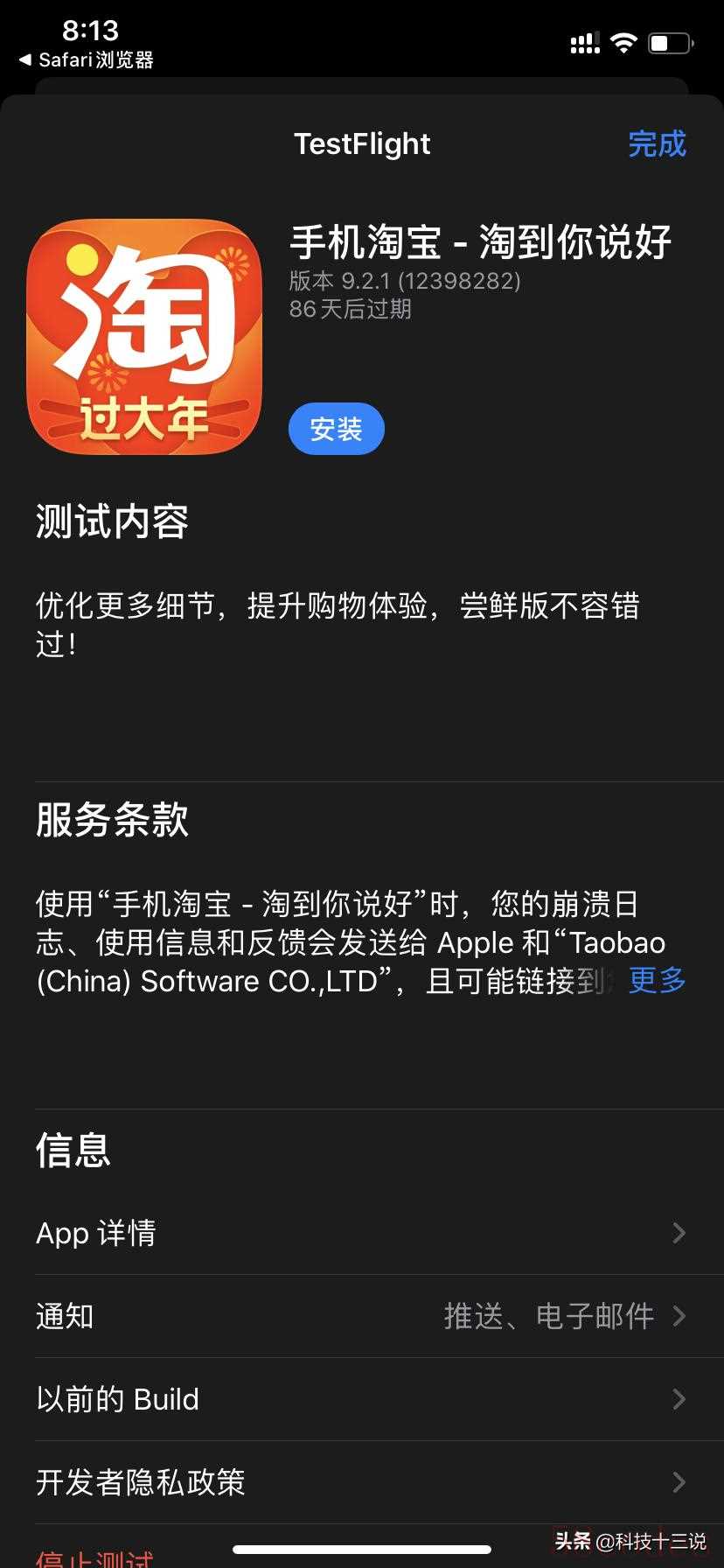Viewport: 724px width, 1568px height.
Task: View 以前的 Build list
Action: tap(360, 1399)
